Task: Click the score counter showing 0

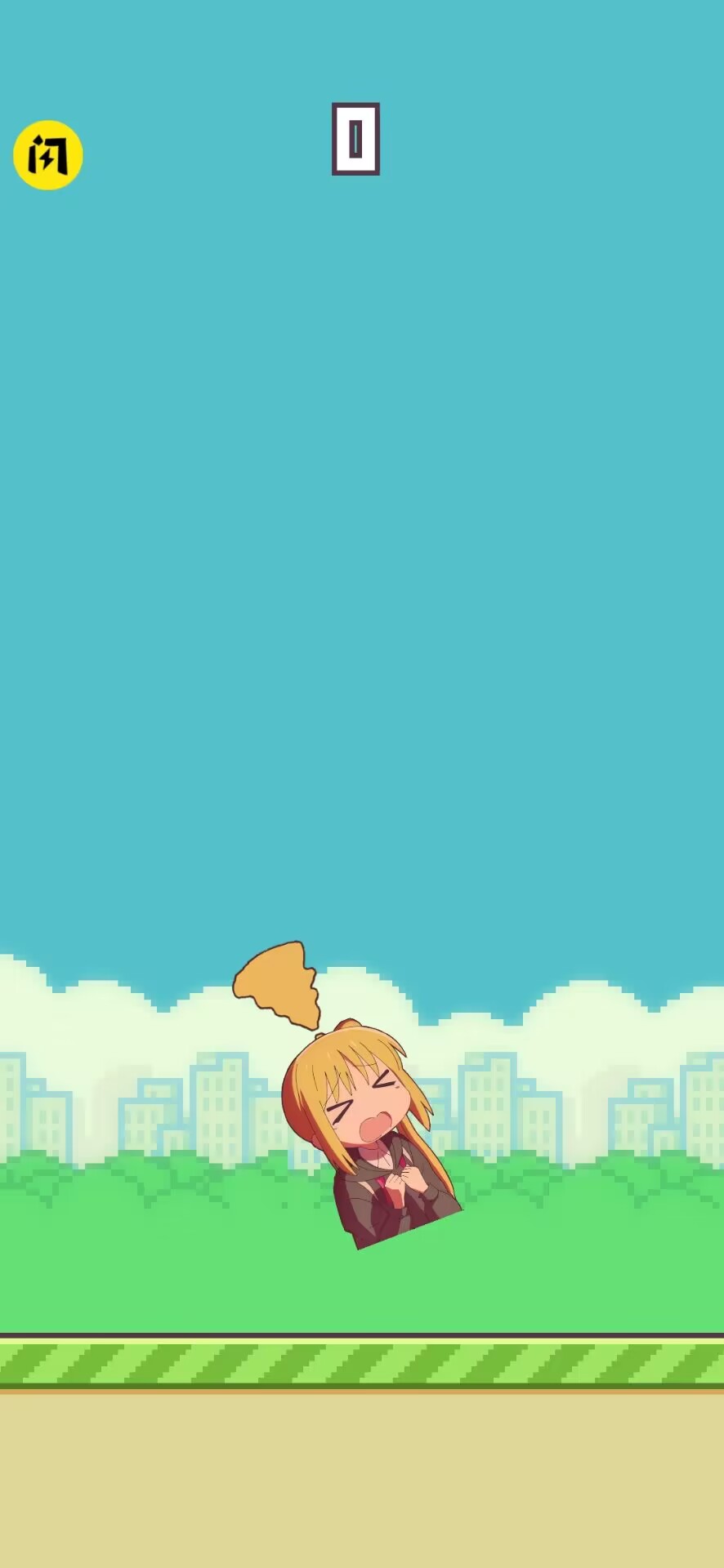Action: click(x=355, y=139)
